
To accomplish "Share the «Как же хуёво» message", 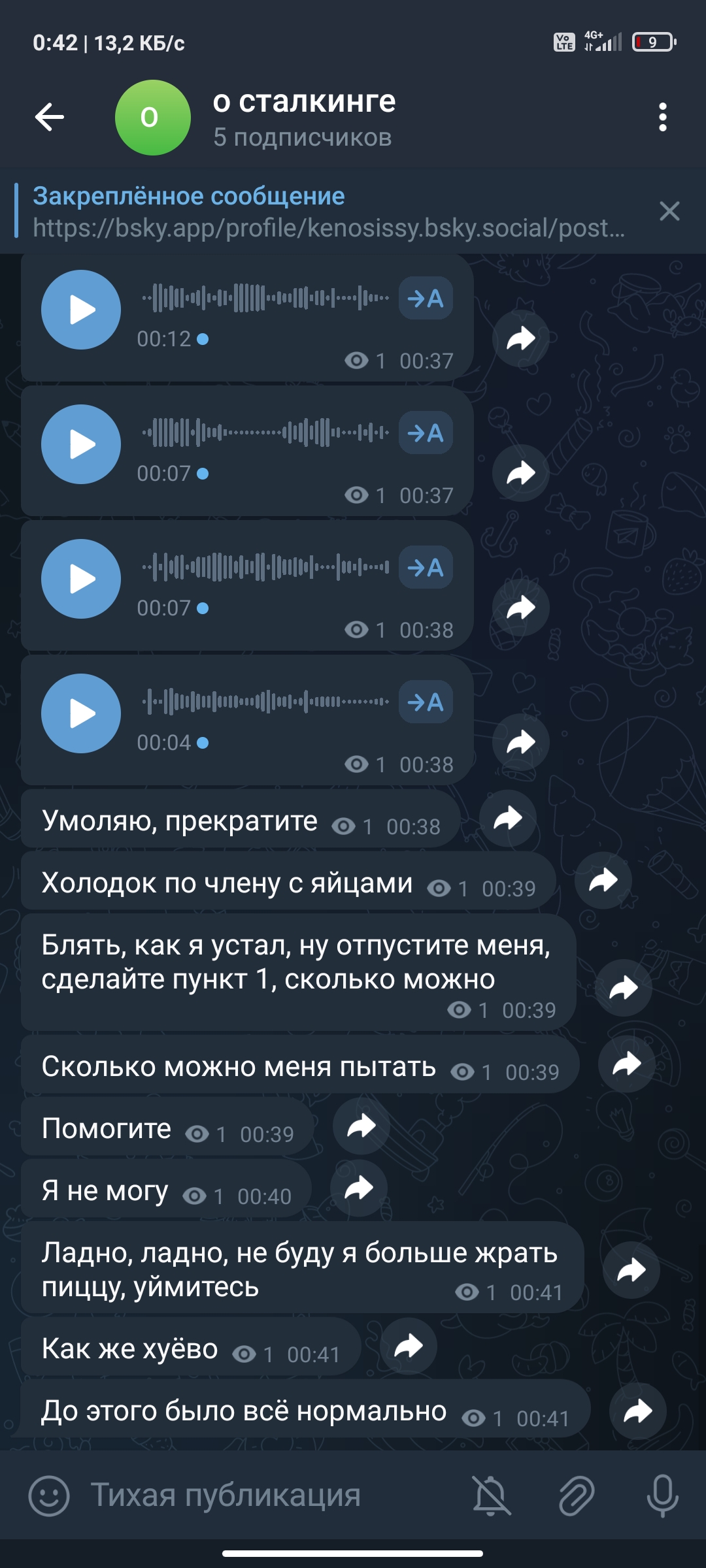I will click(408, 1347).
